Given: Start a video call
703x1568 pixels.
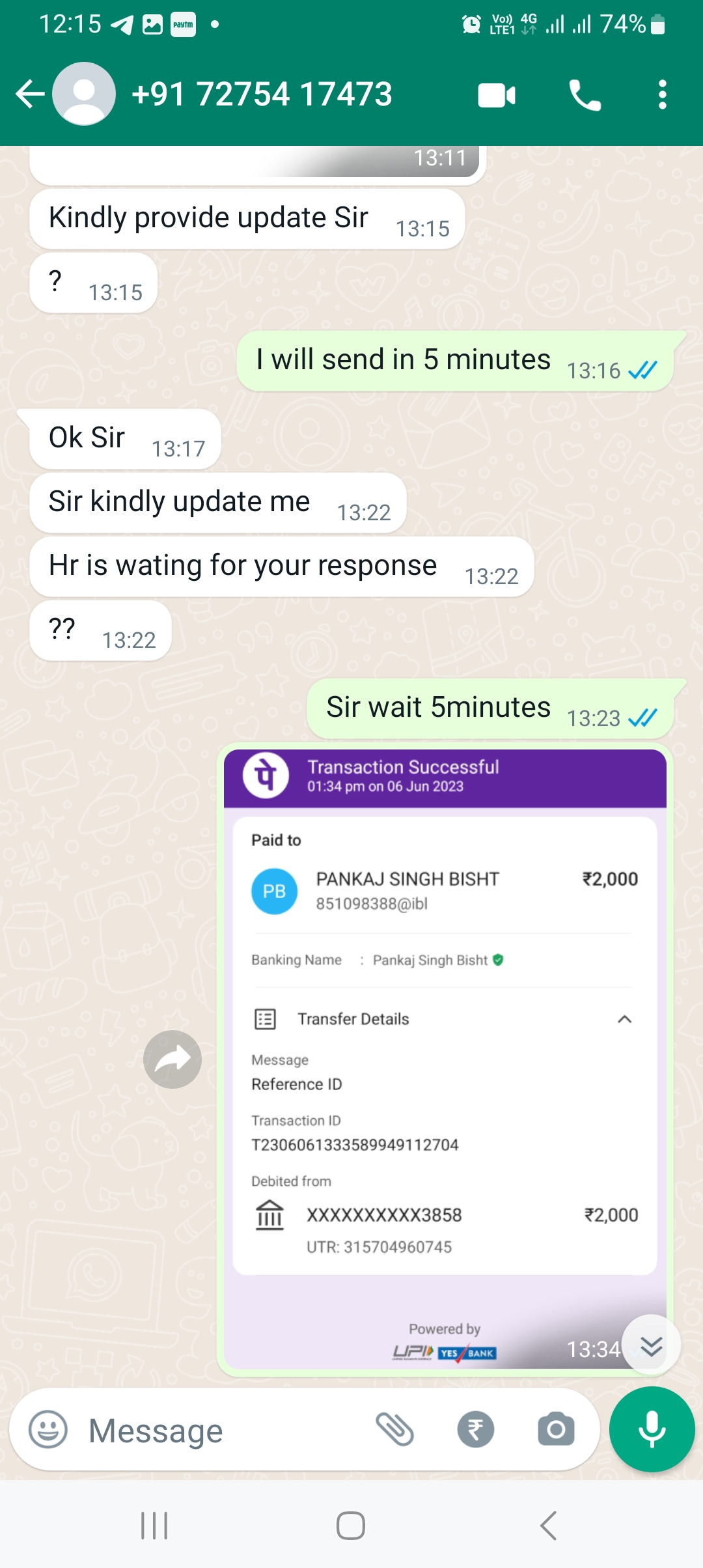Looking at the screenshot, I should click(497, 96).
